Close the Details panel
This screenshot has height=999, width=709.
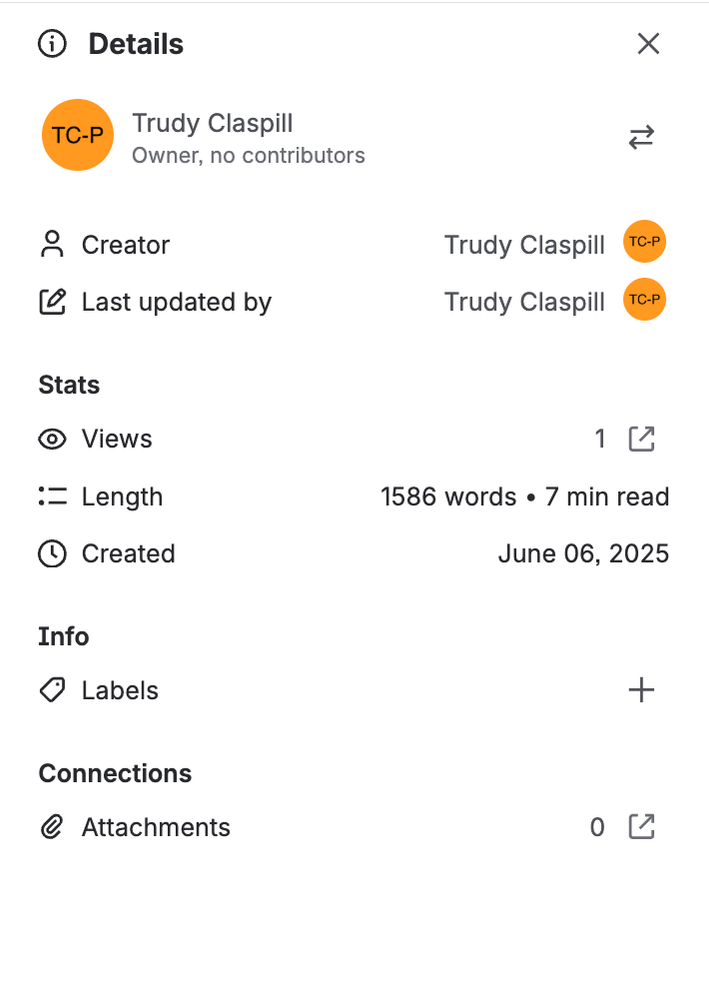[648, 44]
